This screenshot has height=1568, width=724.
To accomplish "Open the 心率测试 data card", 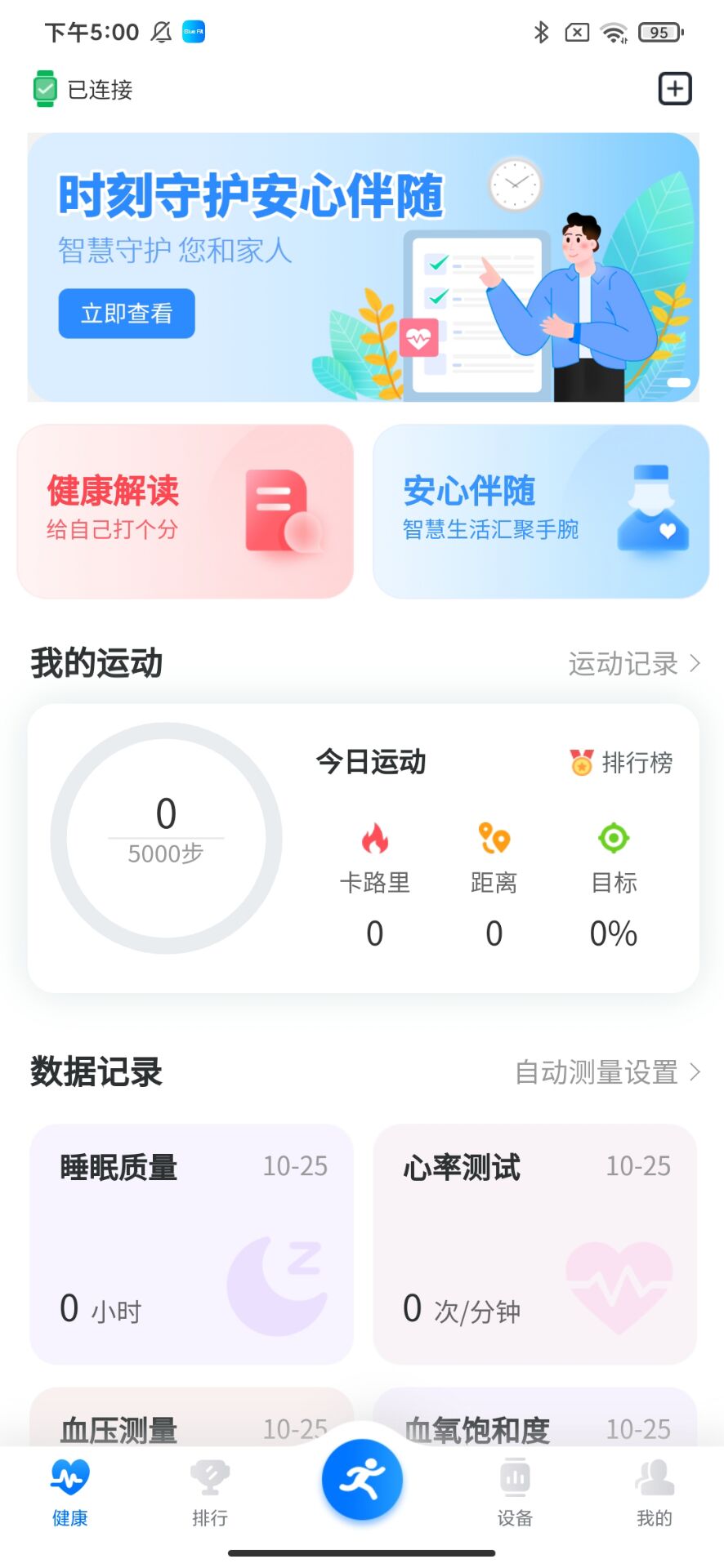I will pos(534,1243).
